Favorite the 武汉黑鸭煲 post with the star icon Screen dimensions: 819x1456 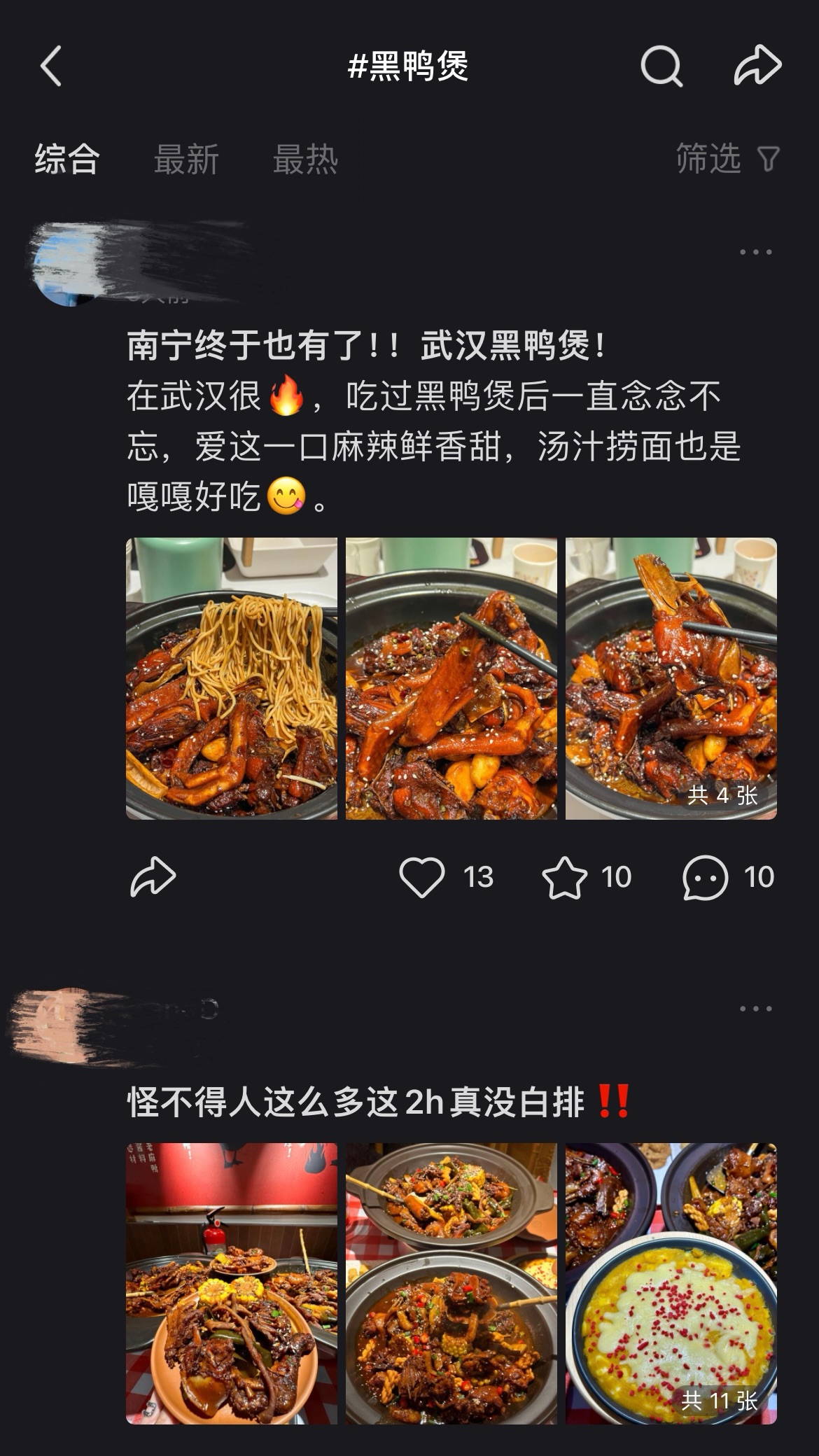coord(564,876)
